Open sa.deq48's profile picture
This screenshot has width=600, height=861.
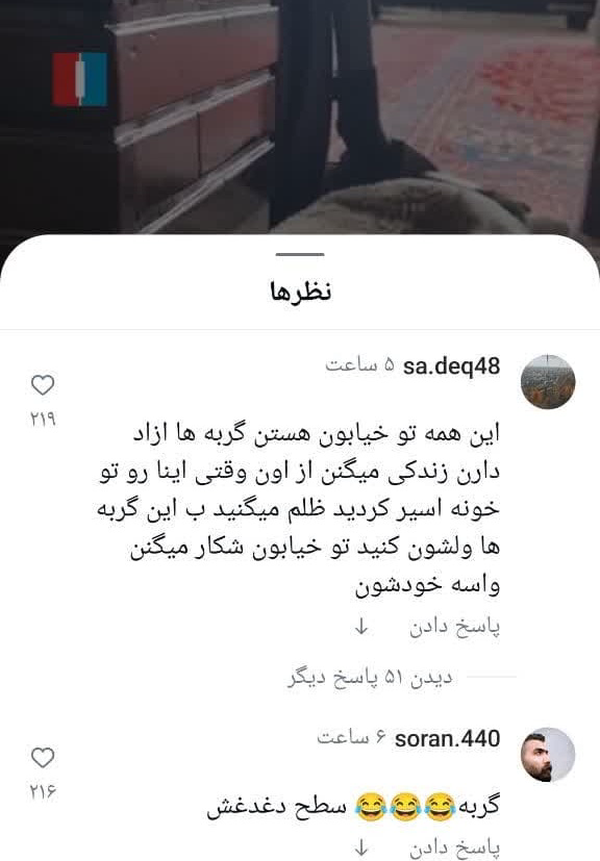coord(549,381)
